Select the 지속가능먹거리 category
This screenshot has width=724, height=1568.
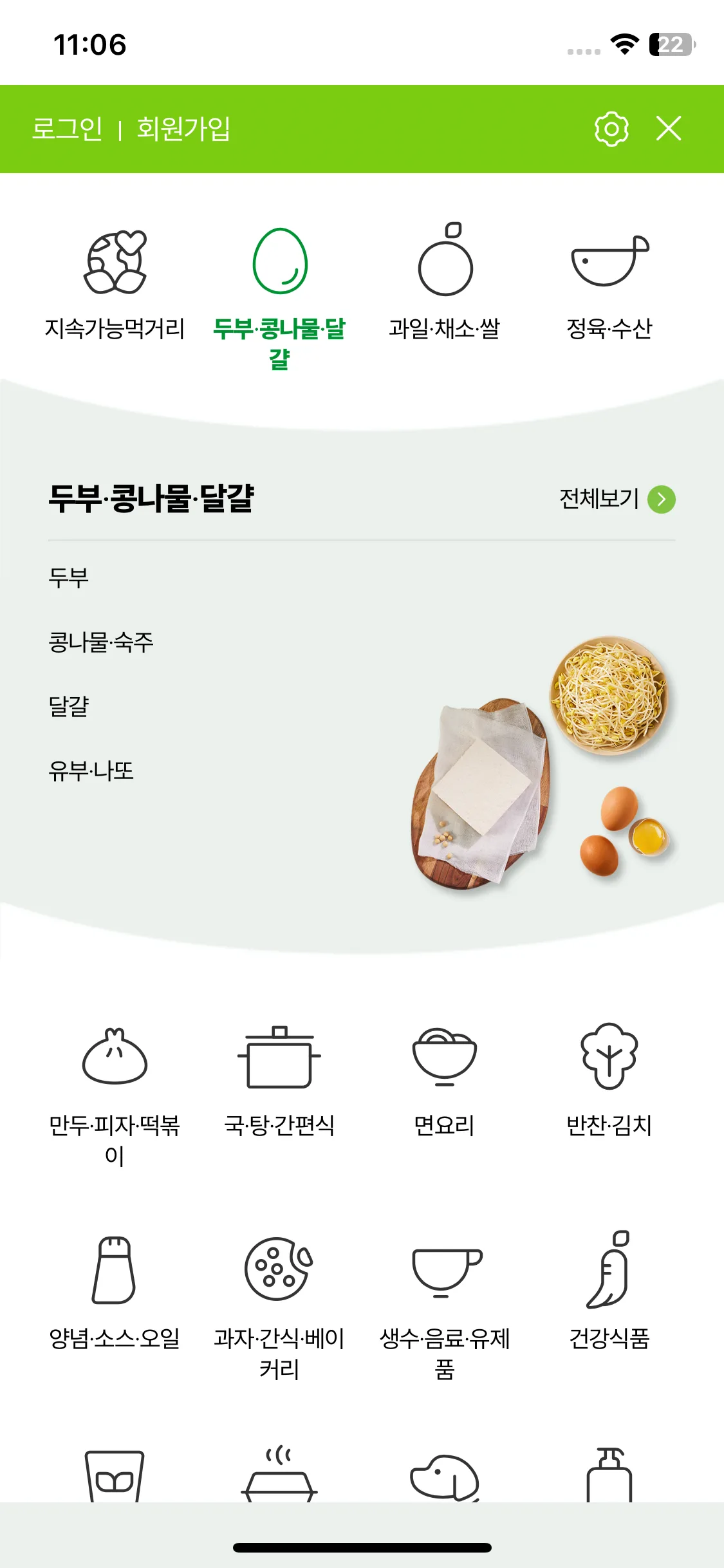point(115,283)
